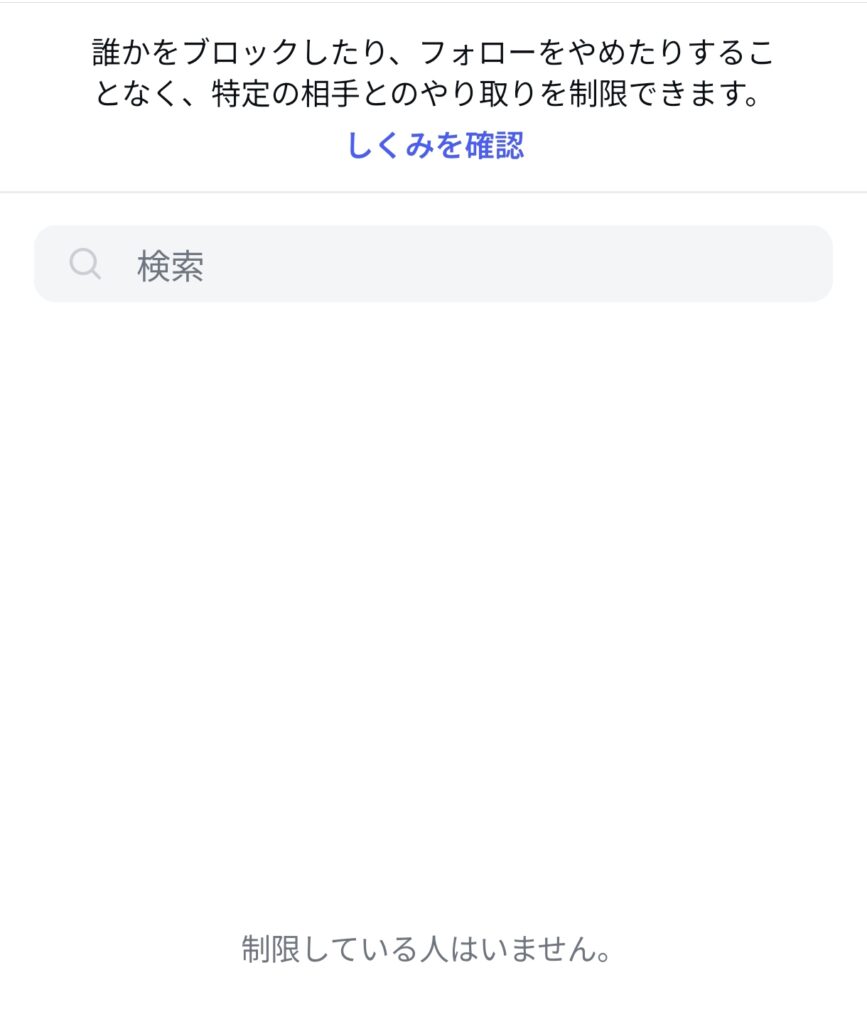Open the しくみを確認 link
Screen dimensions: 867x1024
pos(434,146)
